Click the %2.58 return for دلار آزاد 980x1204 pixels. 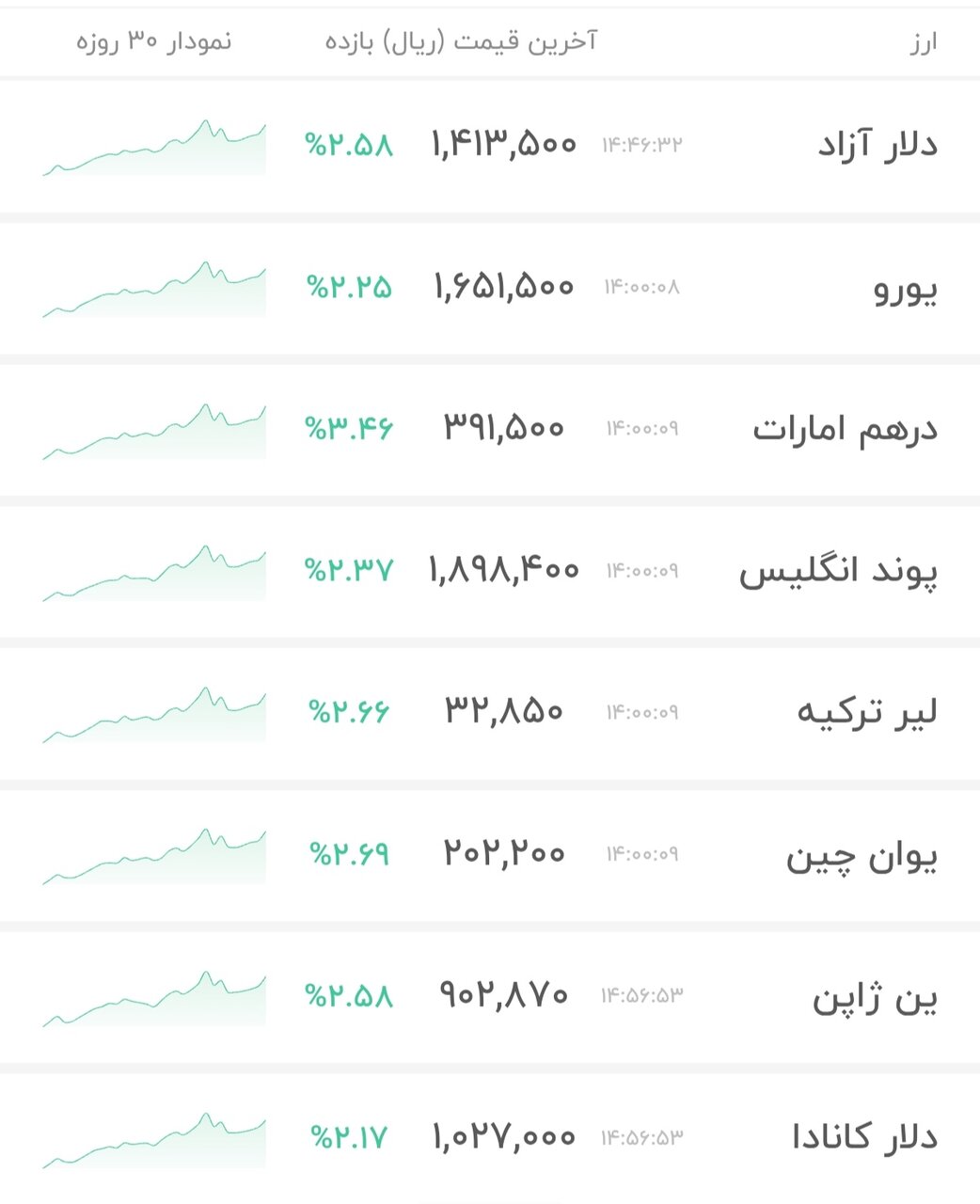coord(346,144)
